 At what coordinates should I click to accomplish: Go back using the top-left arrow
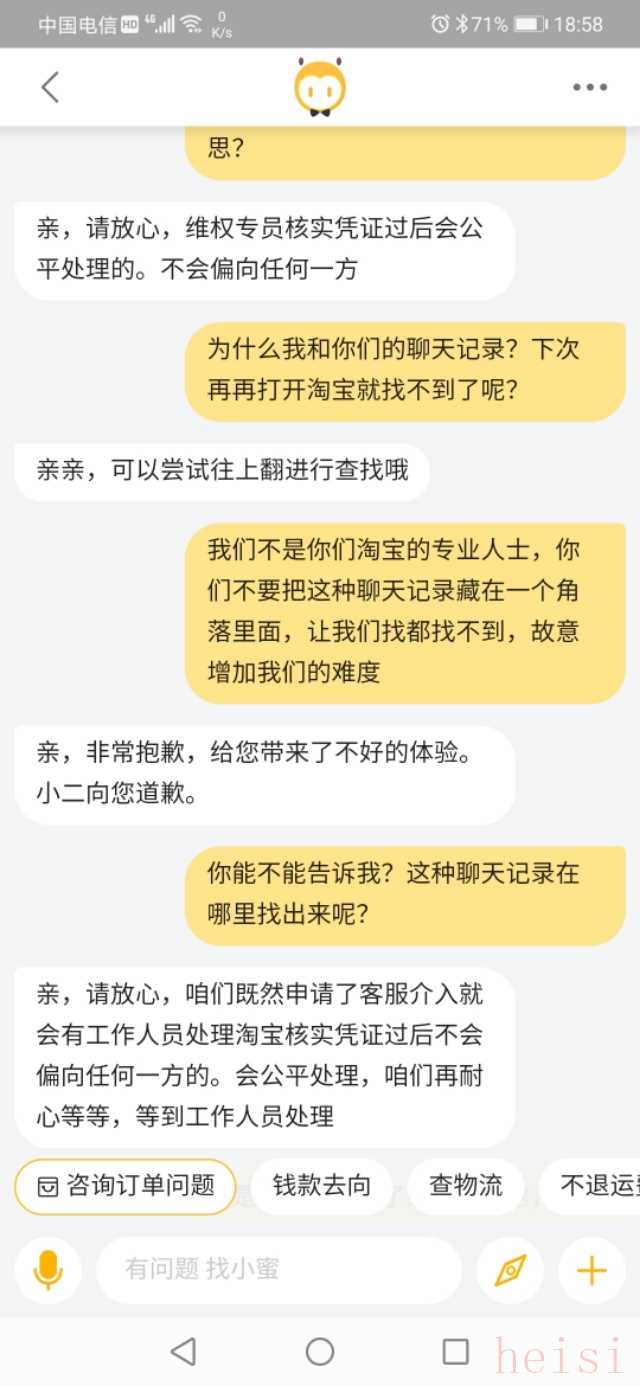coord(50,87)
